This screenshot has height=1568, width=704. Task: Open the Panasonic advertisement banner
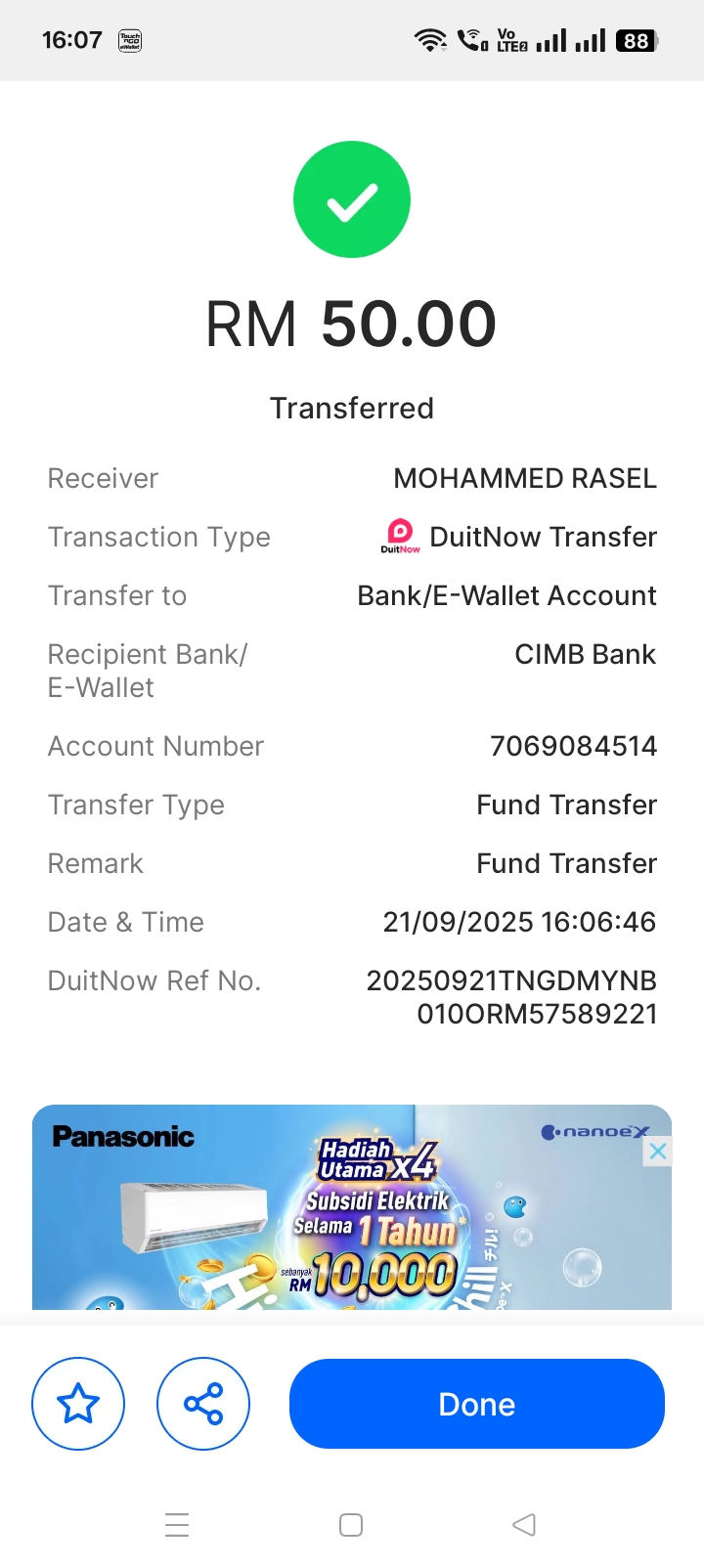point(352,1212)
